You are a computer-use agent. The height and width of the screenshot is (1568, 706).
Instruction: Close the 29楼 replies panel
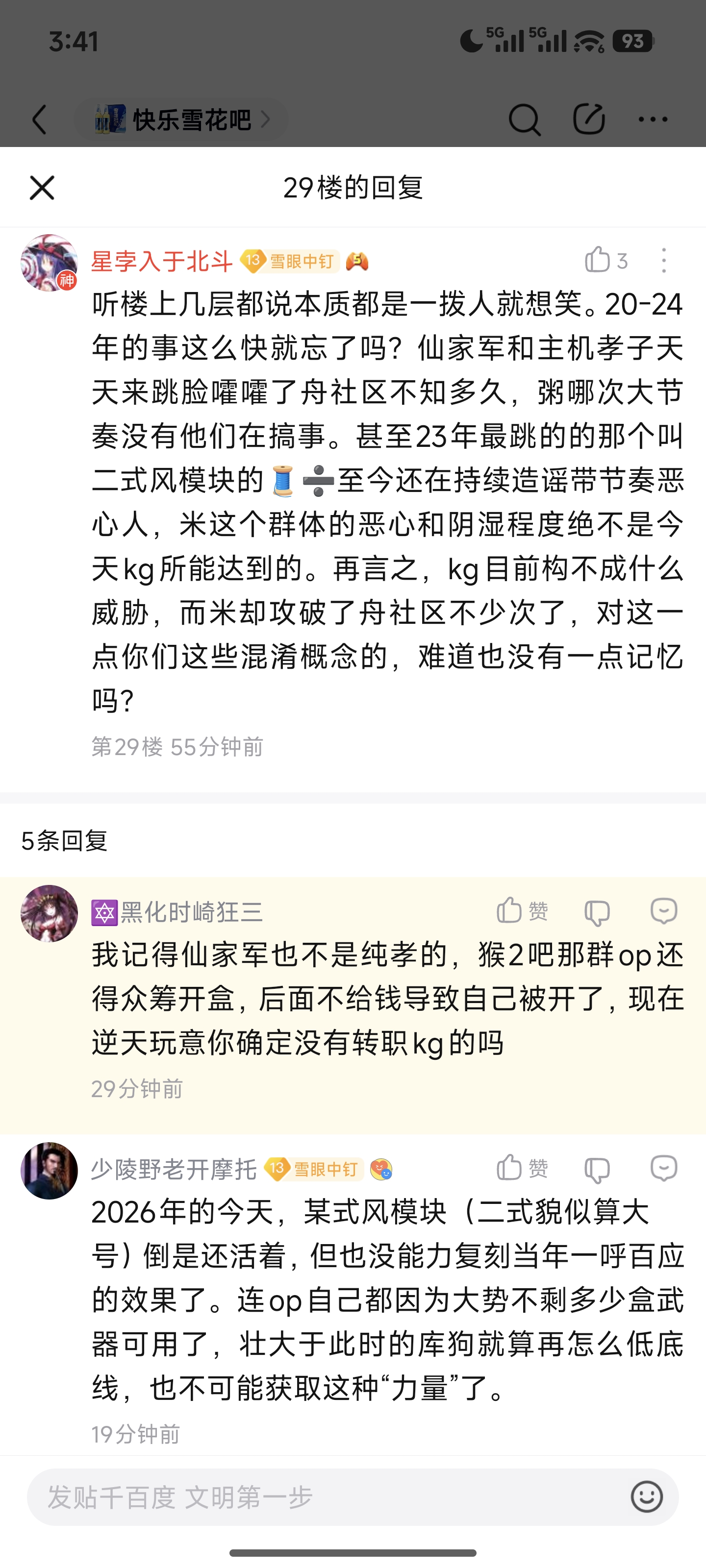[42, 188]
